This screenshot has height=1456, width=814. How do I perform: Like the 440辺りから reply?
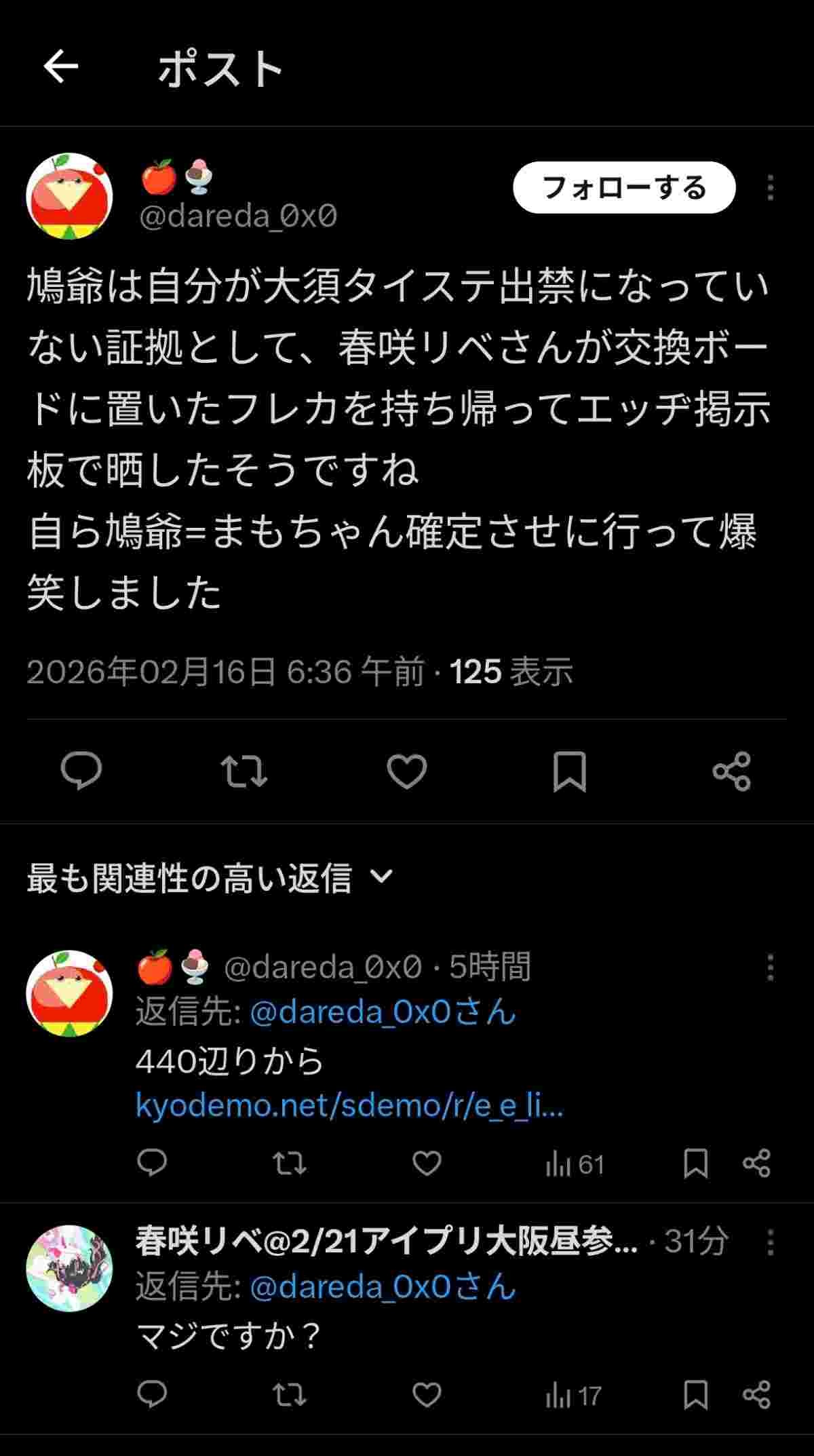click(427, 1164)
